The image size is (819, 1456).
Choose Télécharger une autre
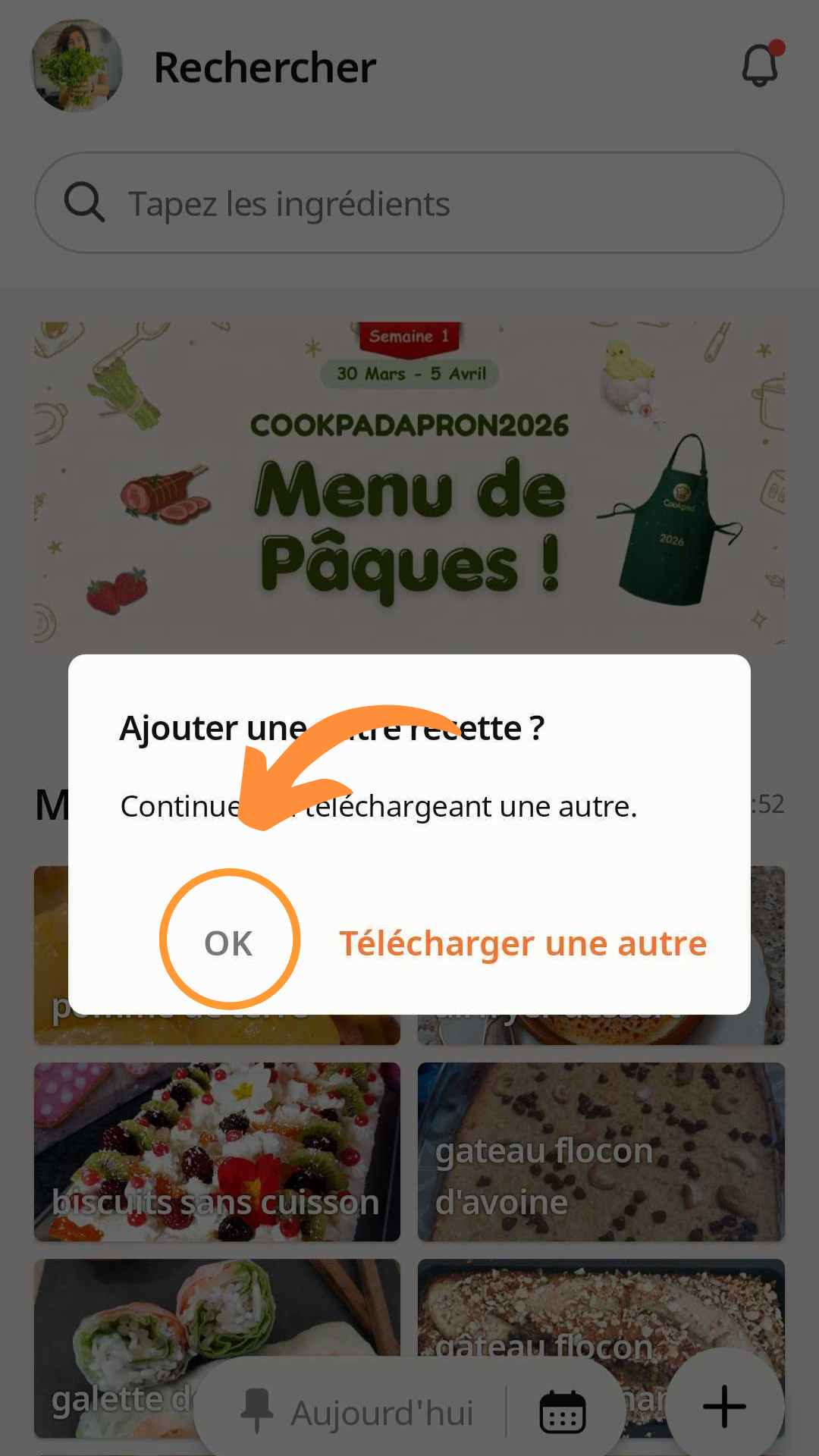pos(522,943)
